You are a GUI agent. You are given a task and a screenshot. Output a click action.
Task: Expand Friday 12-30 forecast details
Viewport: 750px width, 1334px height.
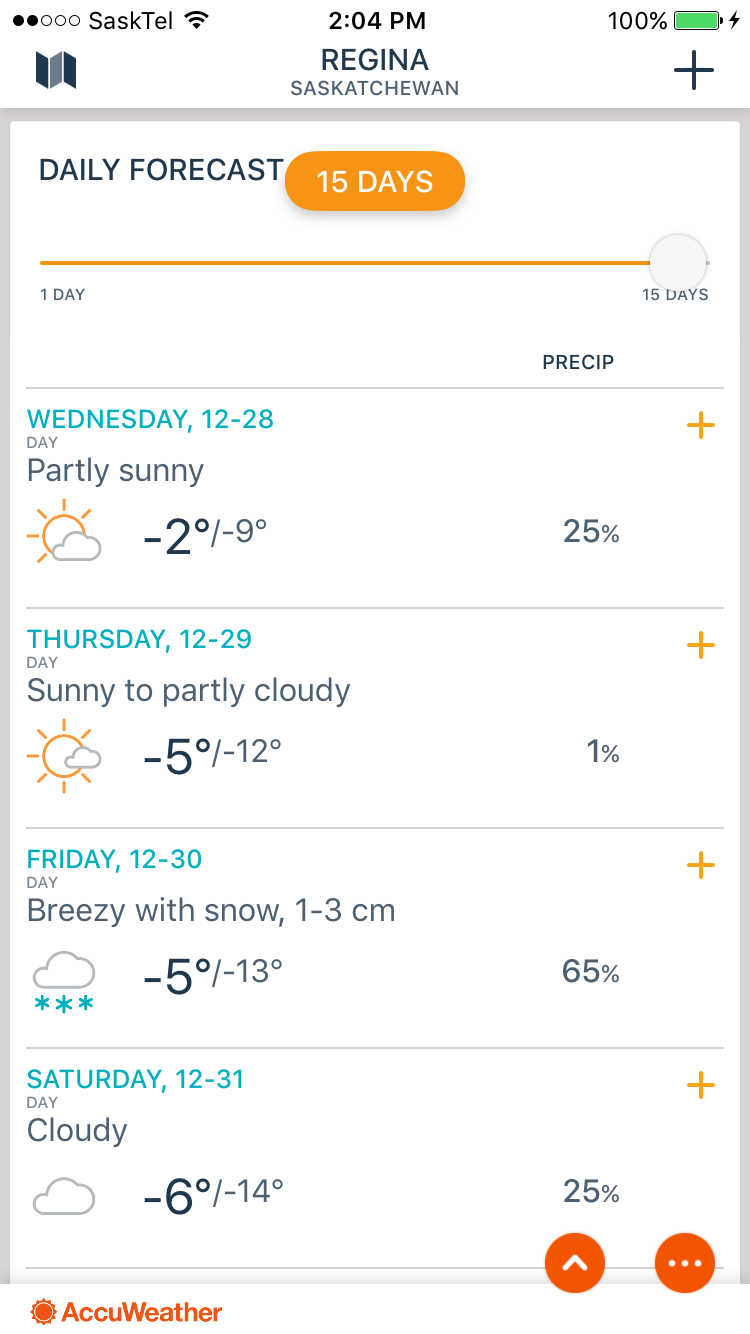click(x=701, y=865)
